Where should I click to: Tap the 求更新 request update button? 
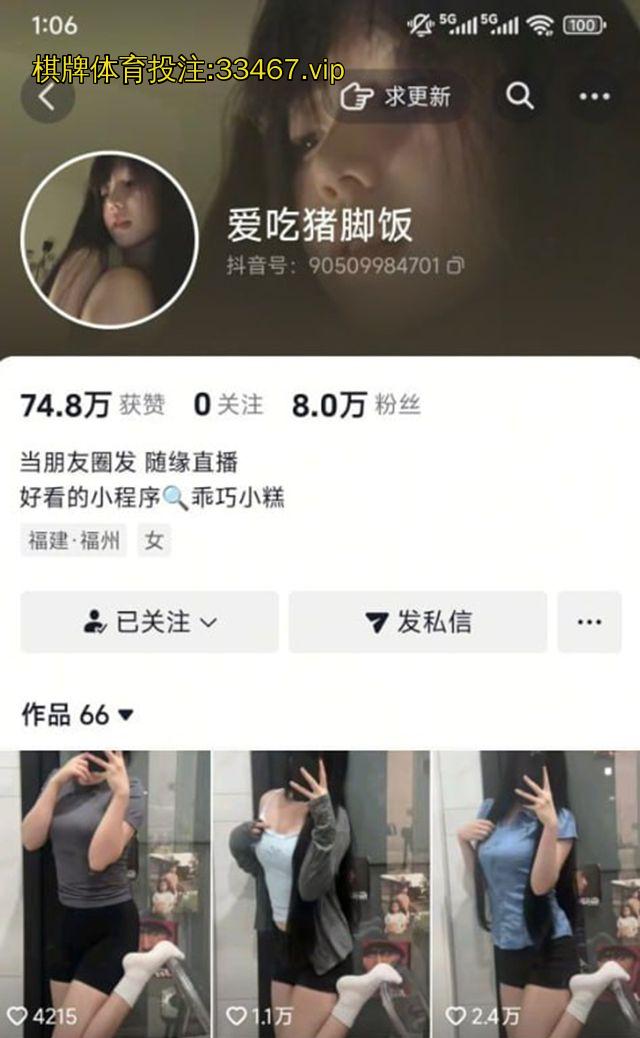coord(396,96)
